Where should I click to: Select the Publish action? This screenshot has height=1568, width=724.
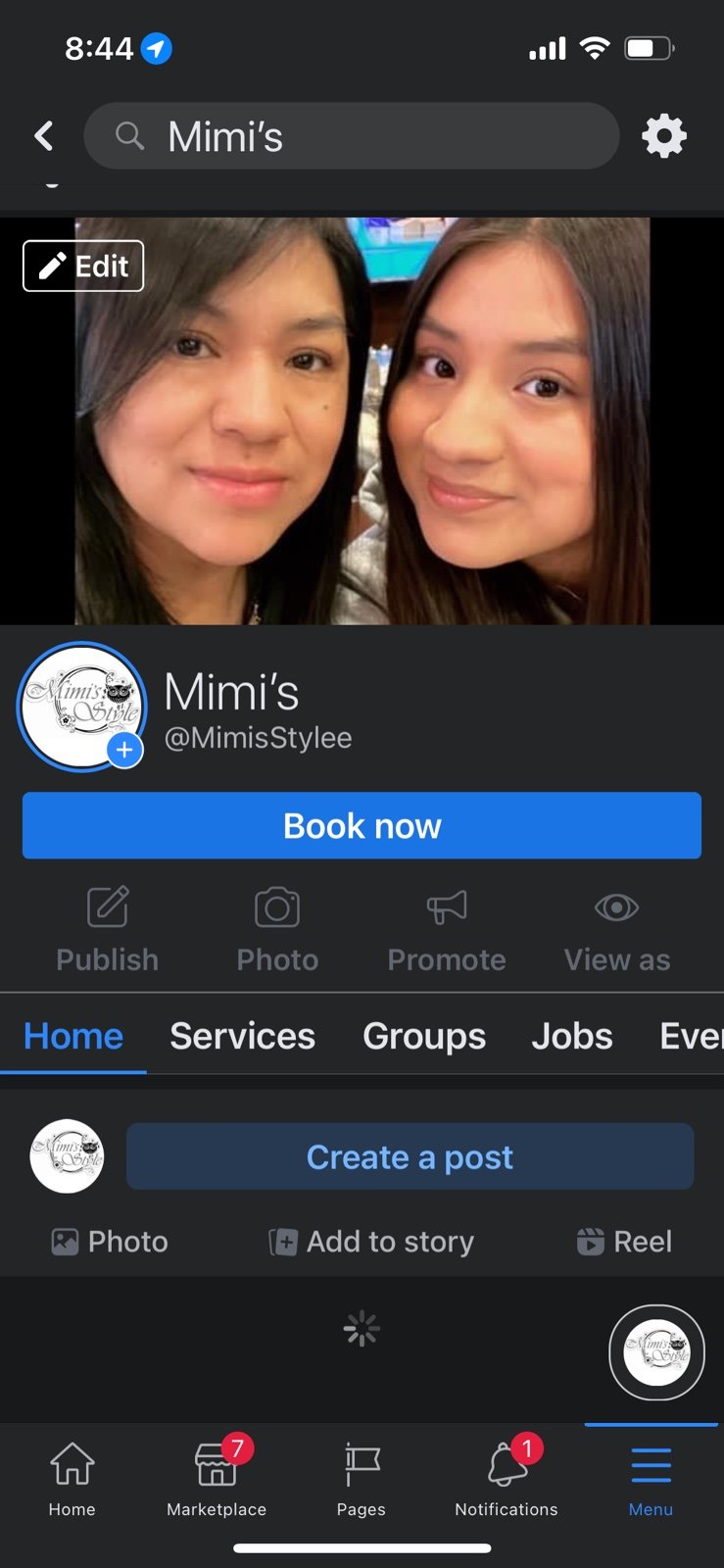(x=108, y=930)
